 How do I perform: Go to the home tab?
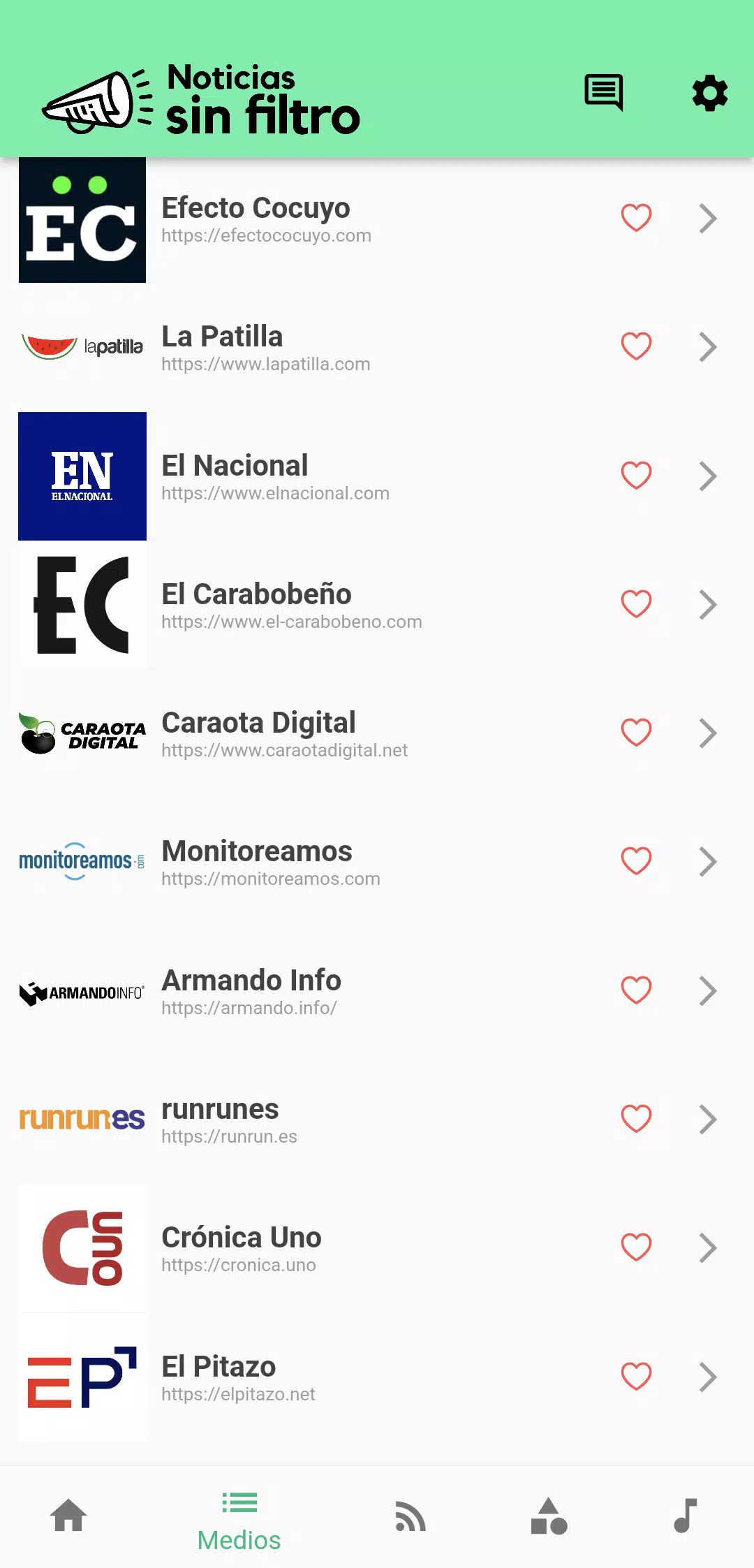(x=68, y=1516)
